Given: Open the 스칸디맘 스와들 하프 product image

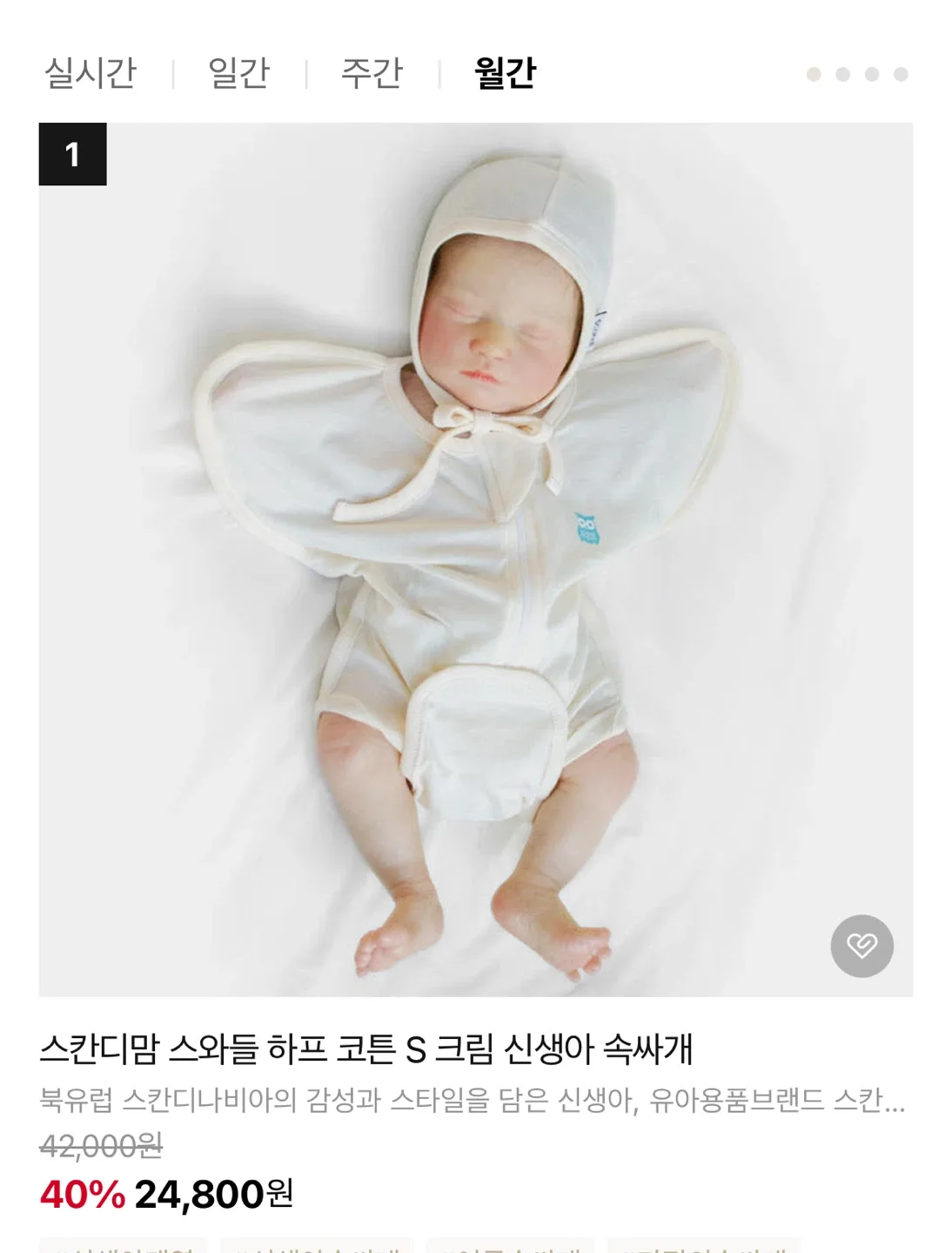Looking at the screenshot, I should click(475, 559).
